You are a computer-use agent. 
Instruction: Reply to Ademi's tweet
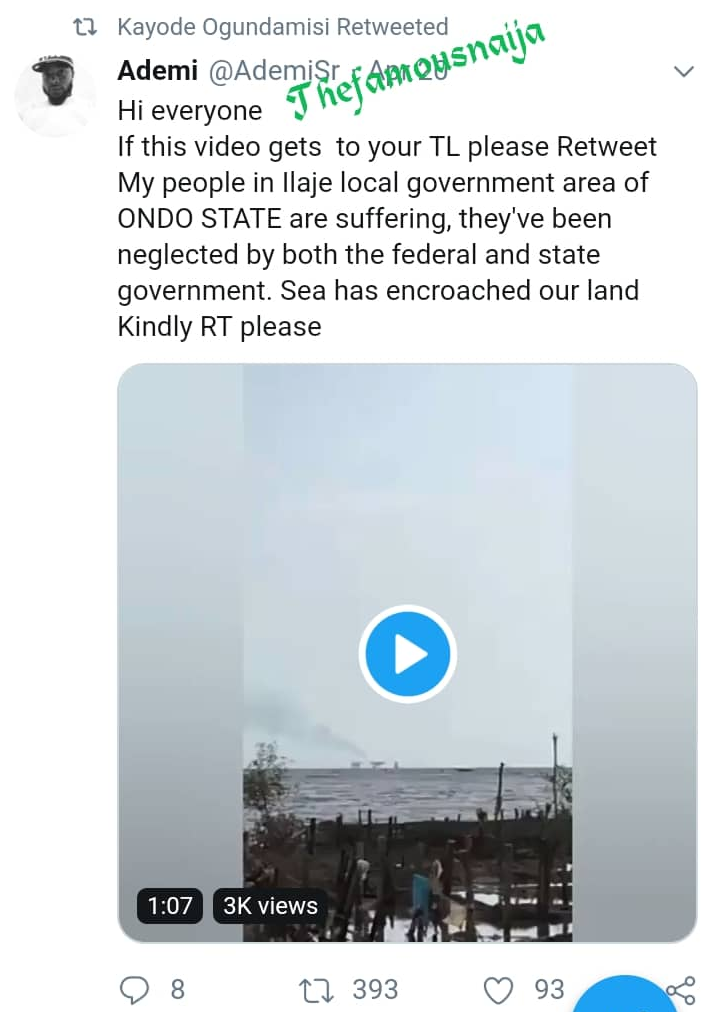pyautogui.click(x=134, y=990)
